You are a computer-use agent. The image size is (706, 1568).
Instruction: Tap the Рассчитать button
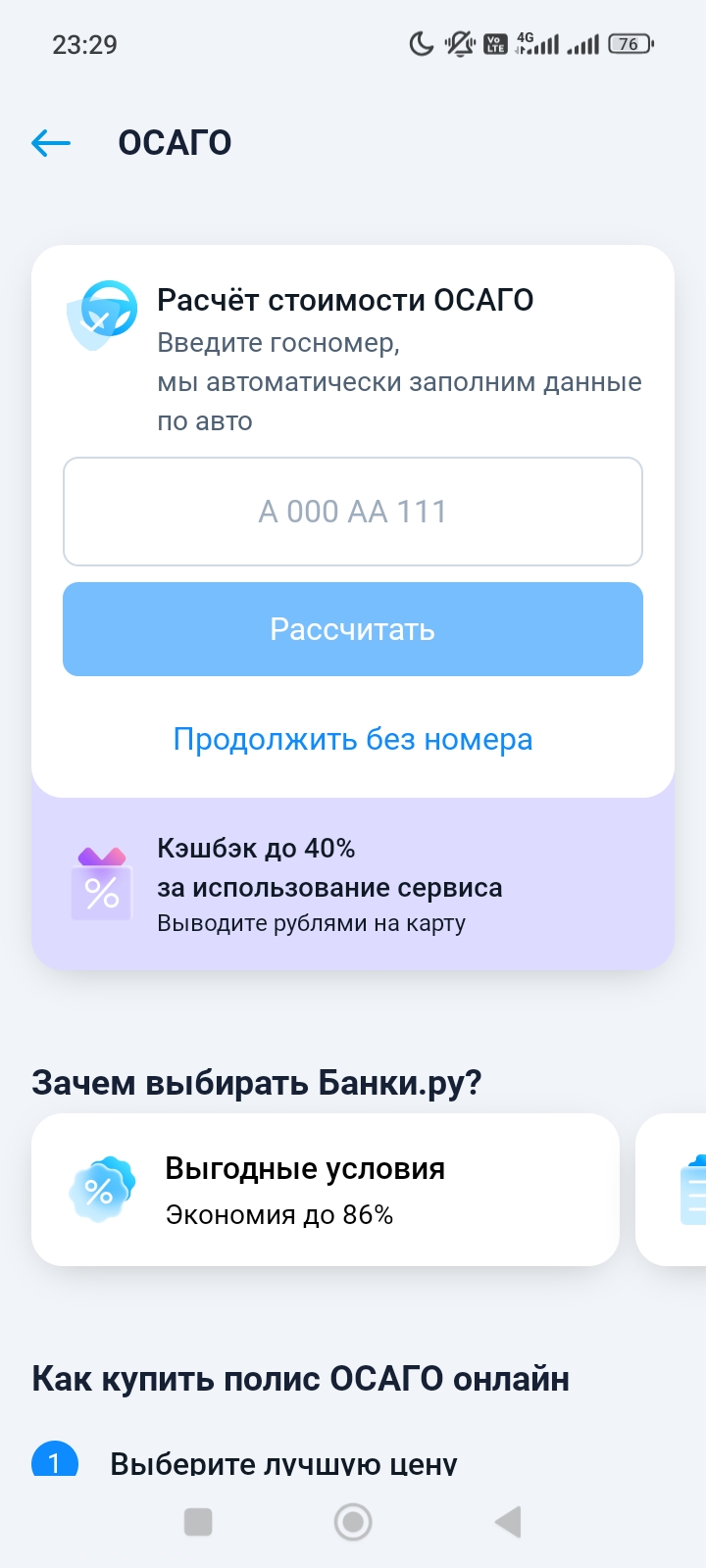click(353, 629)
